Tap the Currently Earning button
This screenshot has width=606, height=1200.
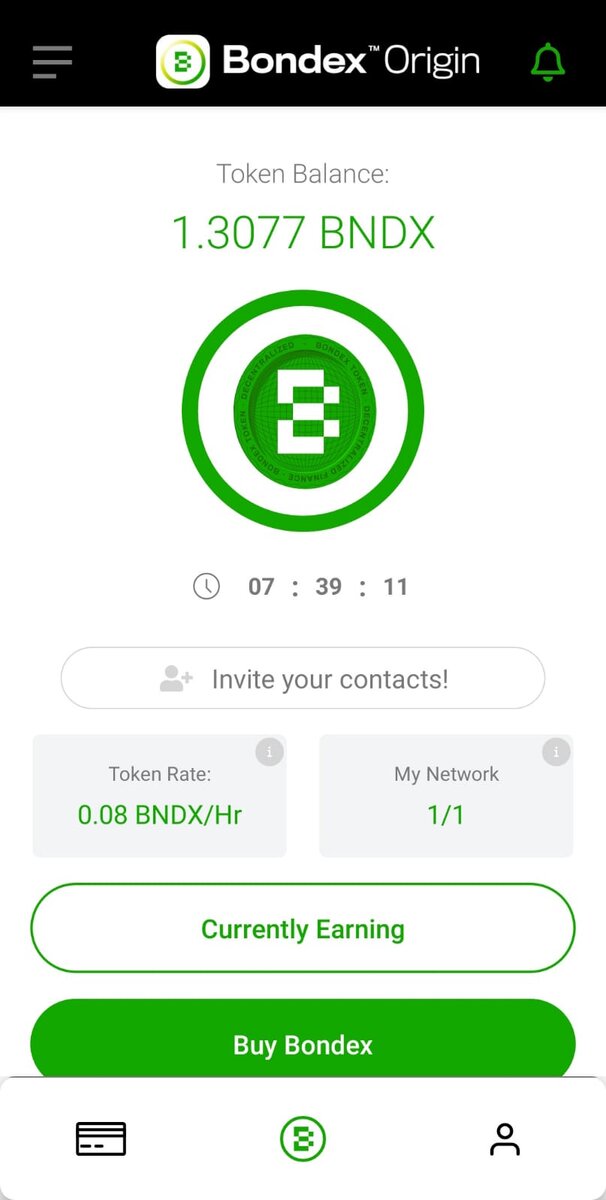[x=303, y=929]
